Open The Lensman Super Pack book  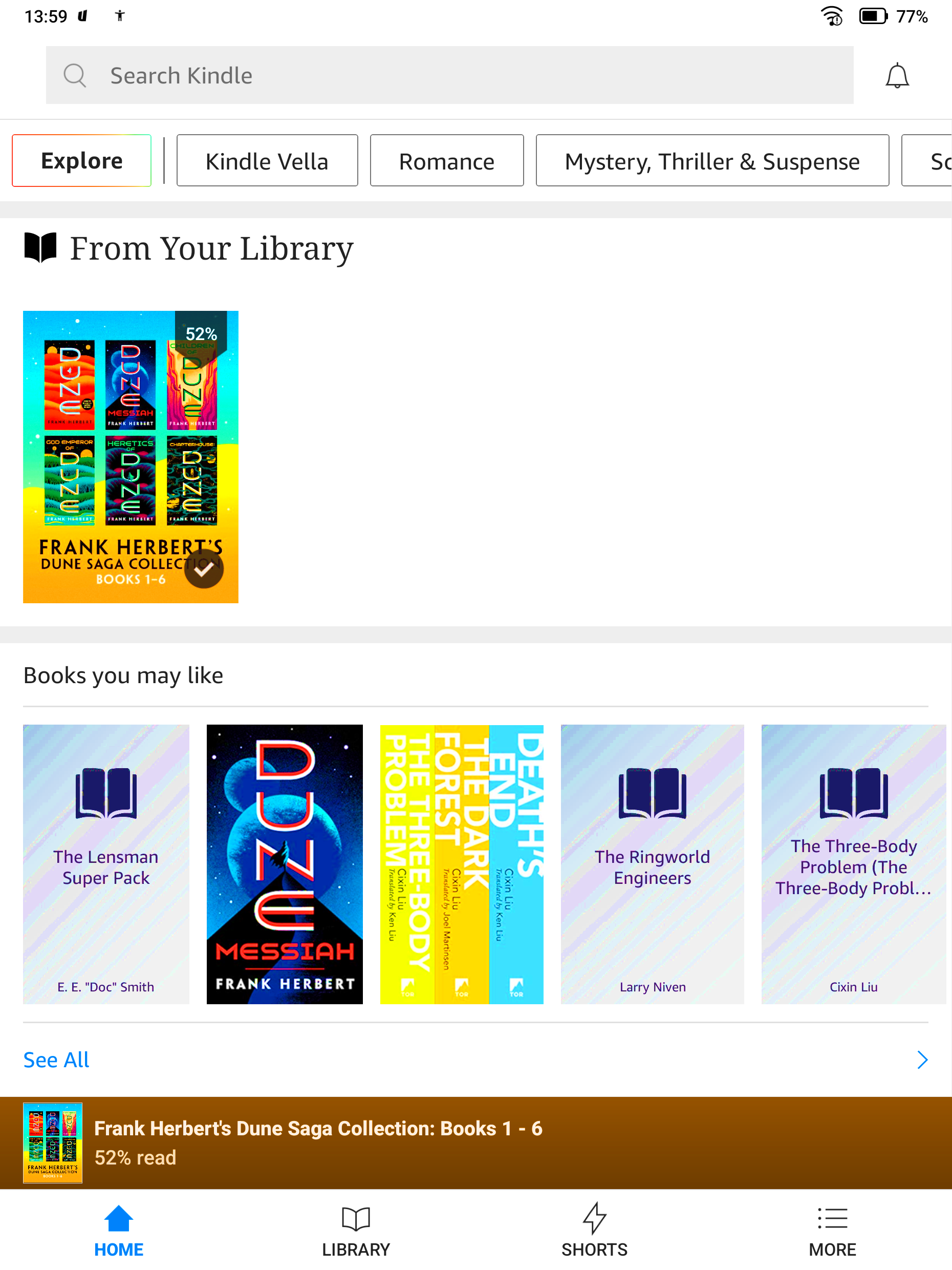pyautogui.click(x=105, y=863)
